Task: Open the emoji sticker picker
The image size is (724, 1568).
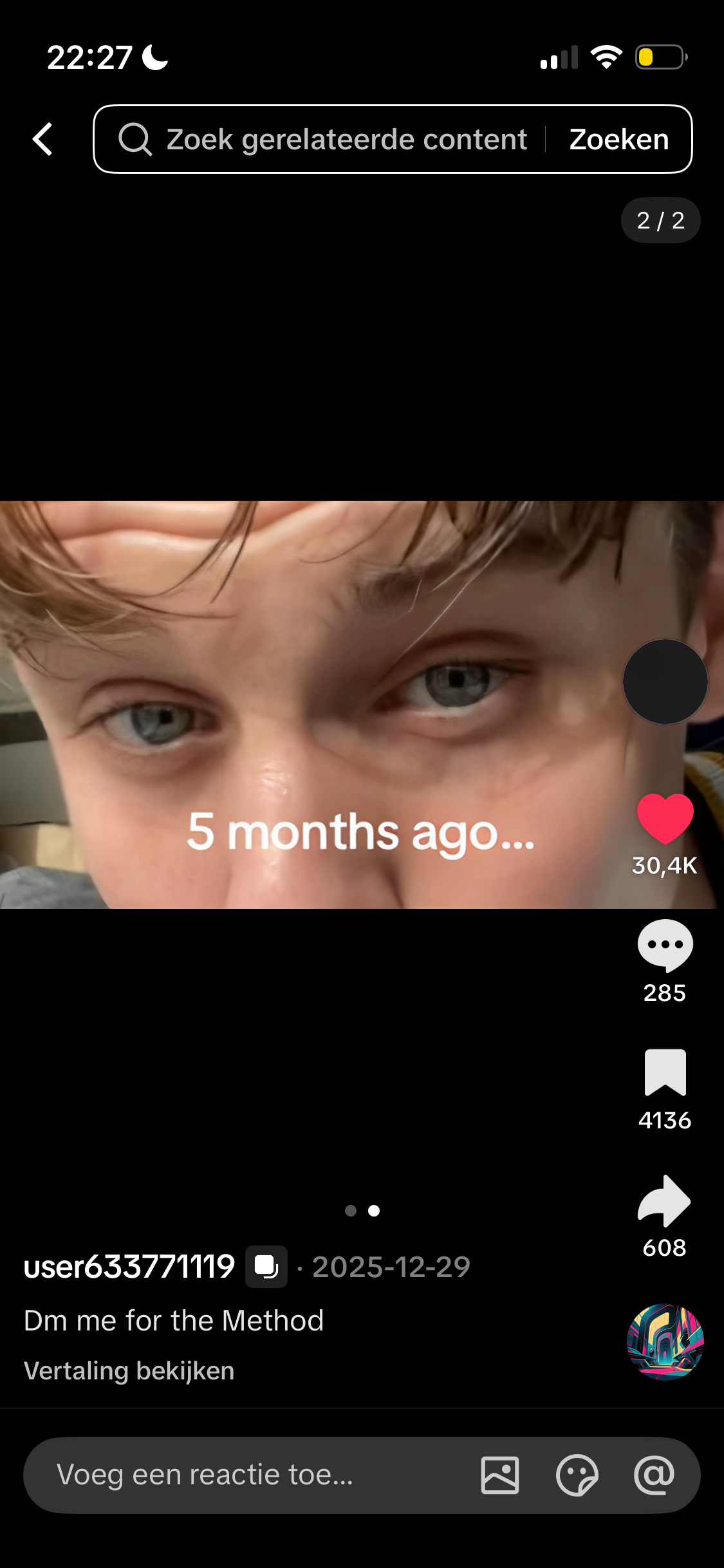Action: coord(577,1475)
